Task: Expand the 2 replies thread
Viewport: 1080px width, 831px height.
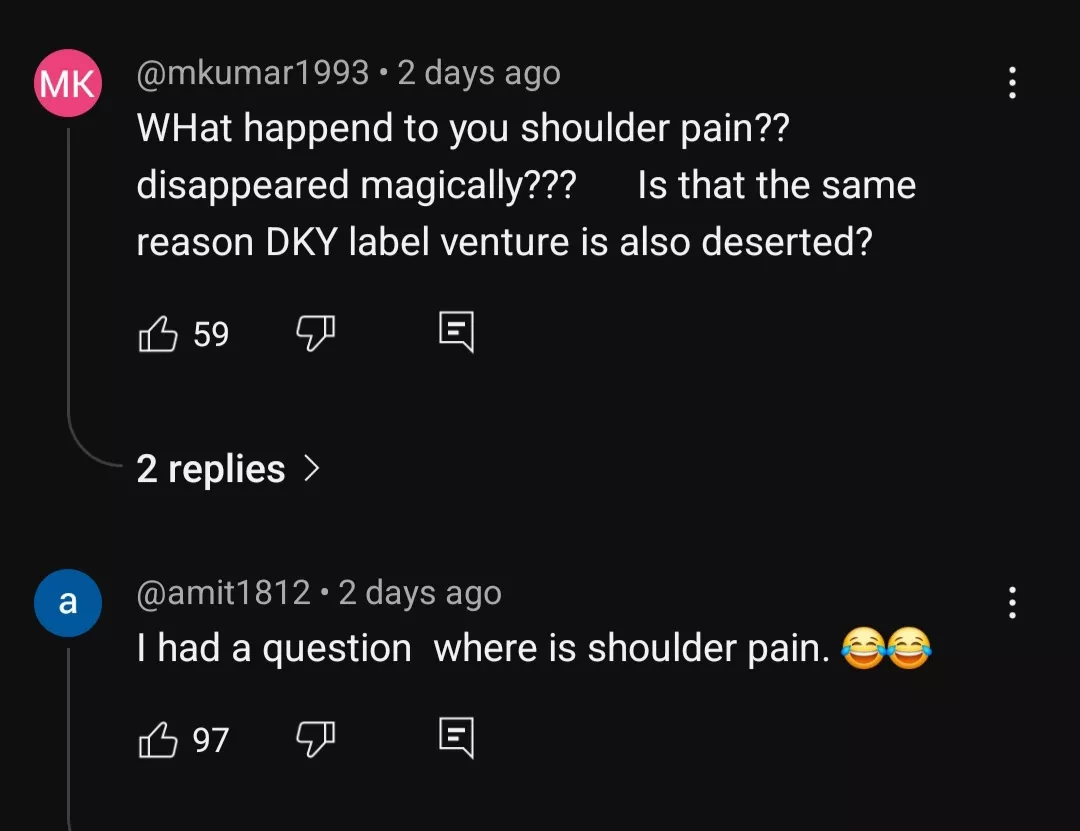Action: point(227,468)
